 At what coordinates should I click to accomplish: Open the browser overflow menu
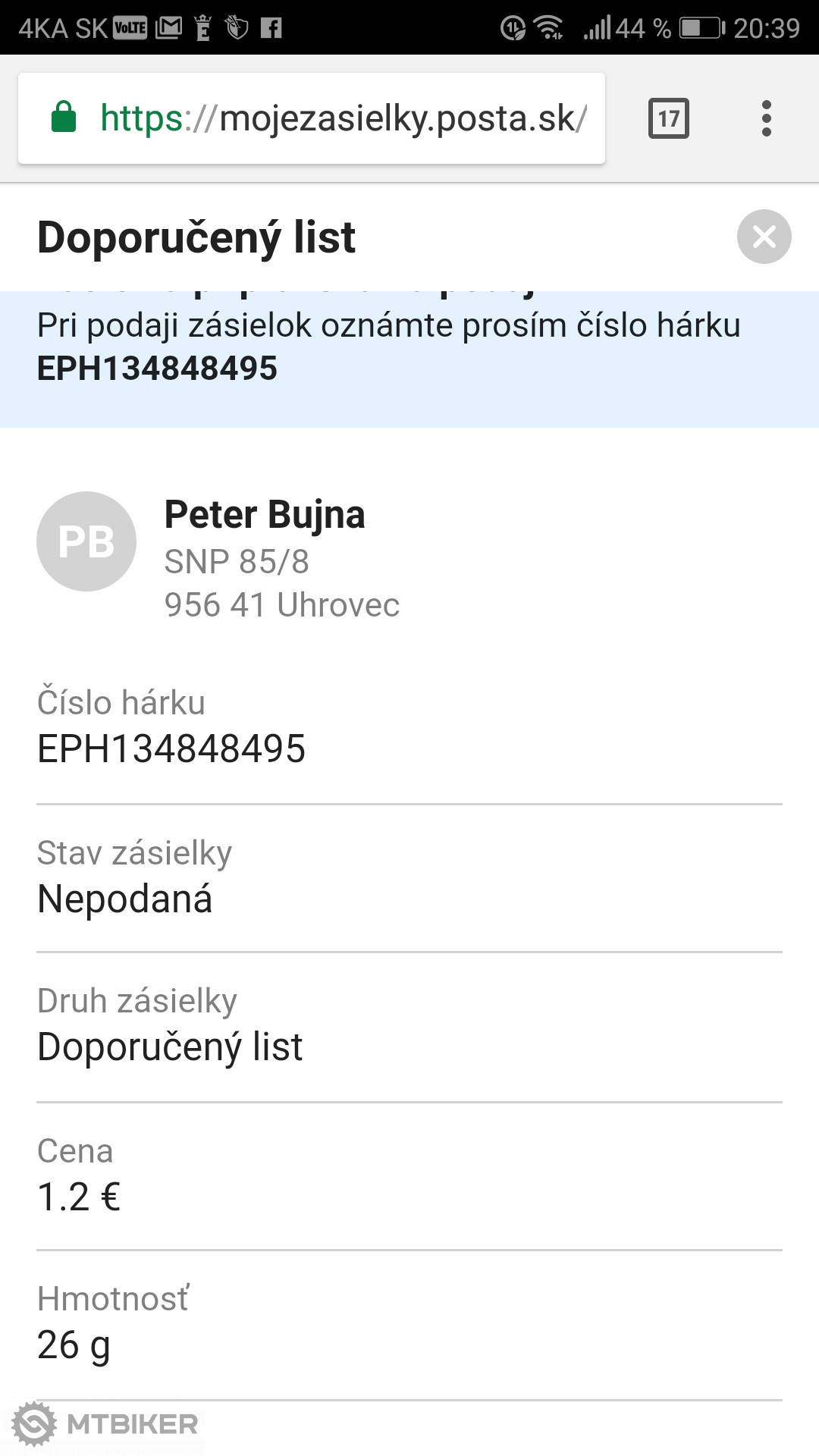coord(767,118)
